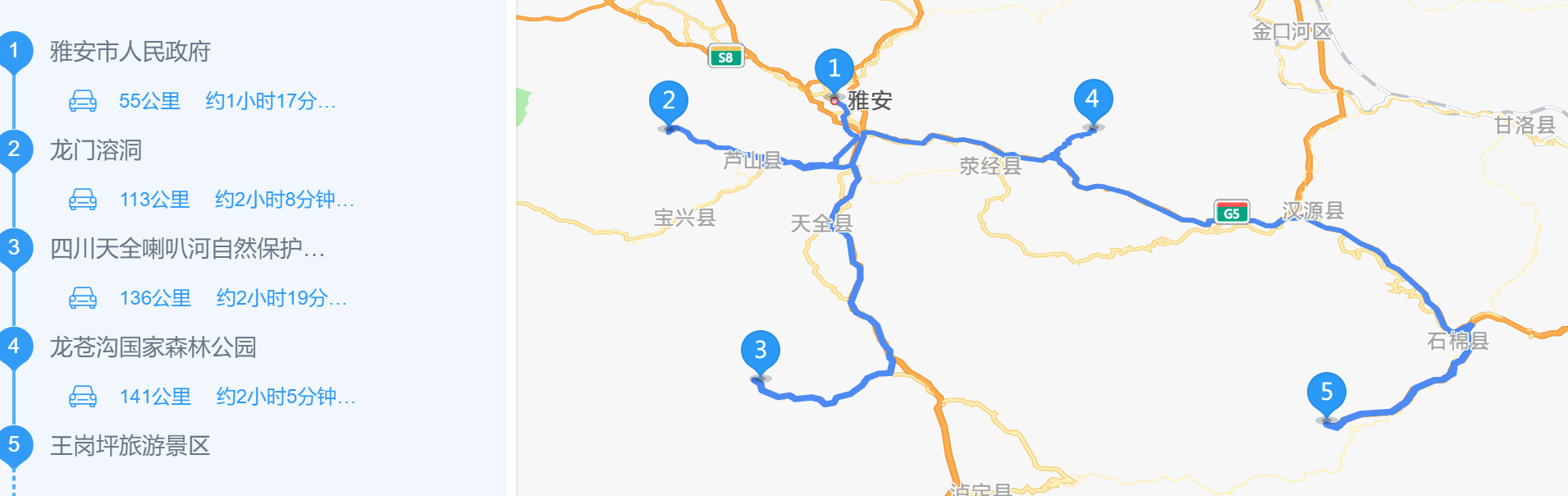Tap map marker 1 near 雅安
This screenshot has height=496, width=1568.
point(834,69)
